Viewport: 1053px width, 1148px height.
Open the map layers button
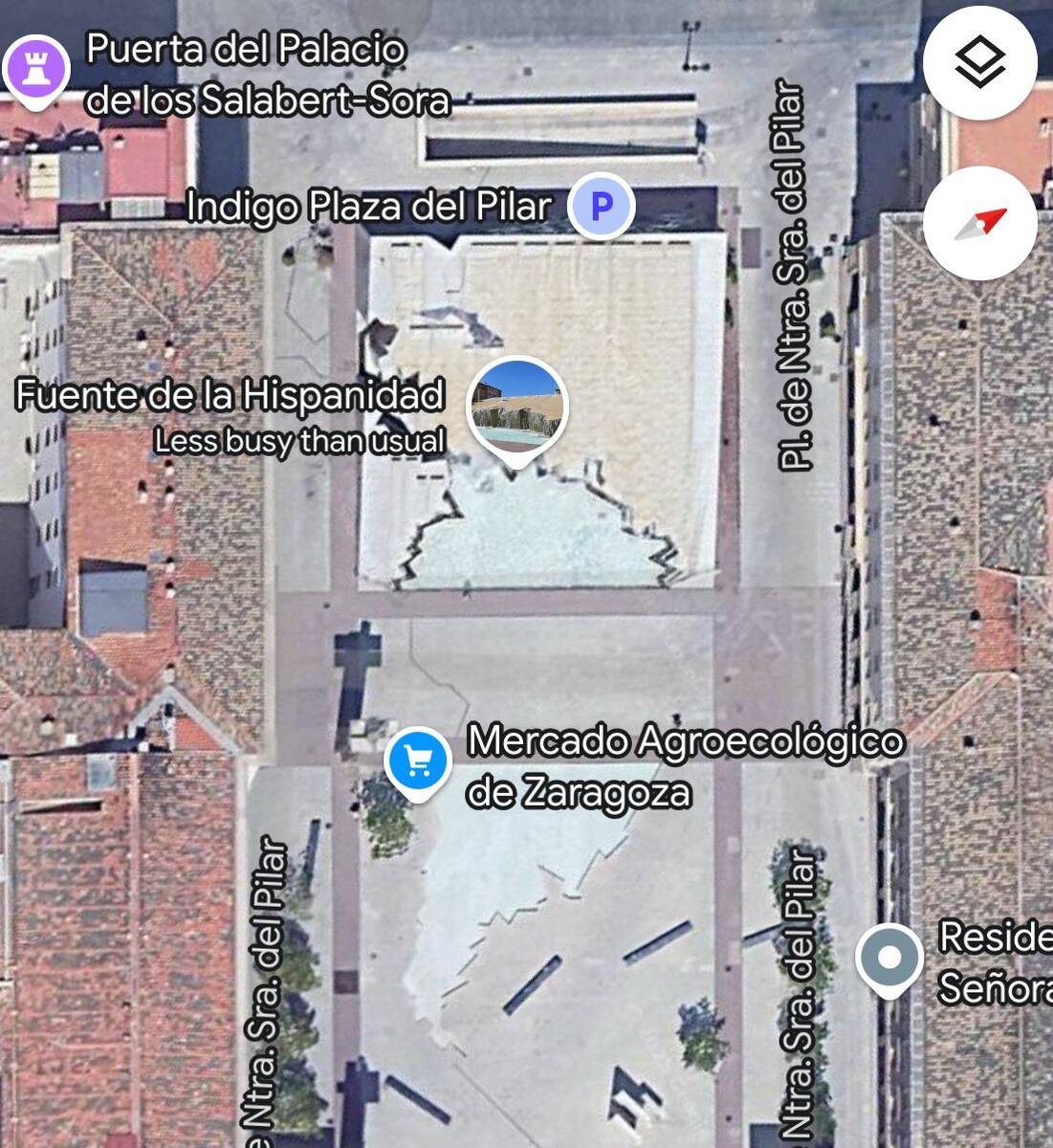979,63
